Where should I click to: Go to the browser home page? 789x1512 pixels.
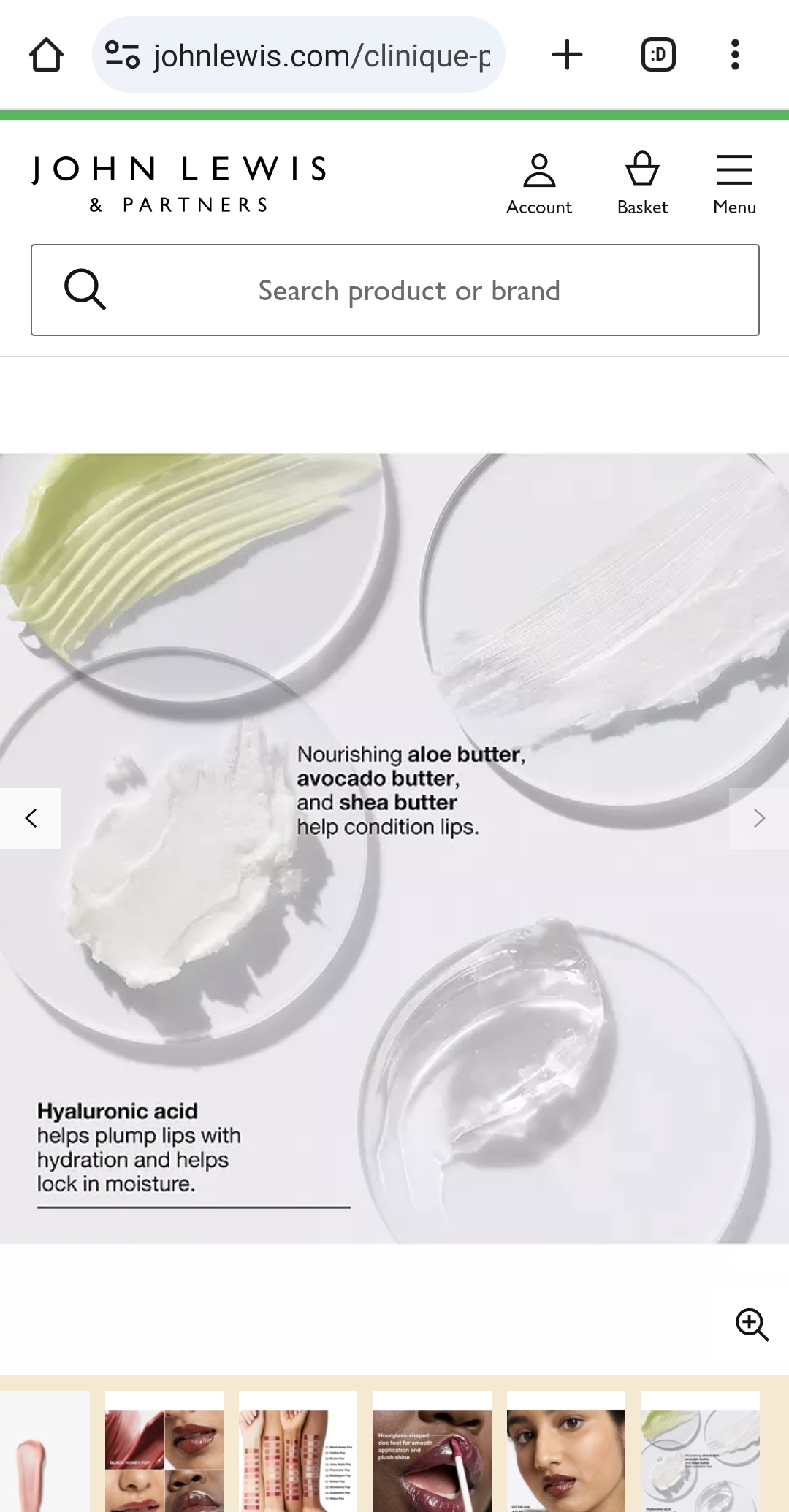[x=46, y=55]
